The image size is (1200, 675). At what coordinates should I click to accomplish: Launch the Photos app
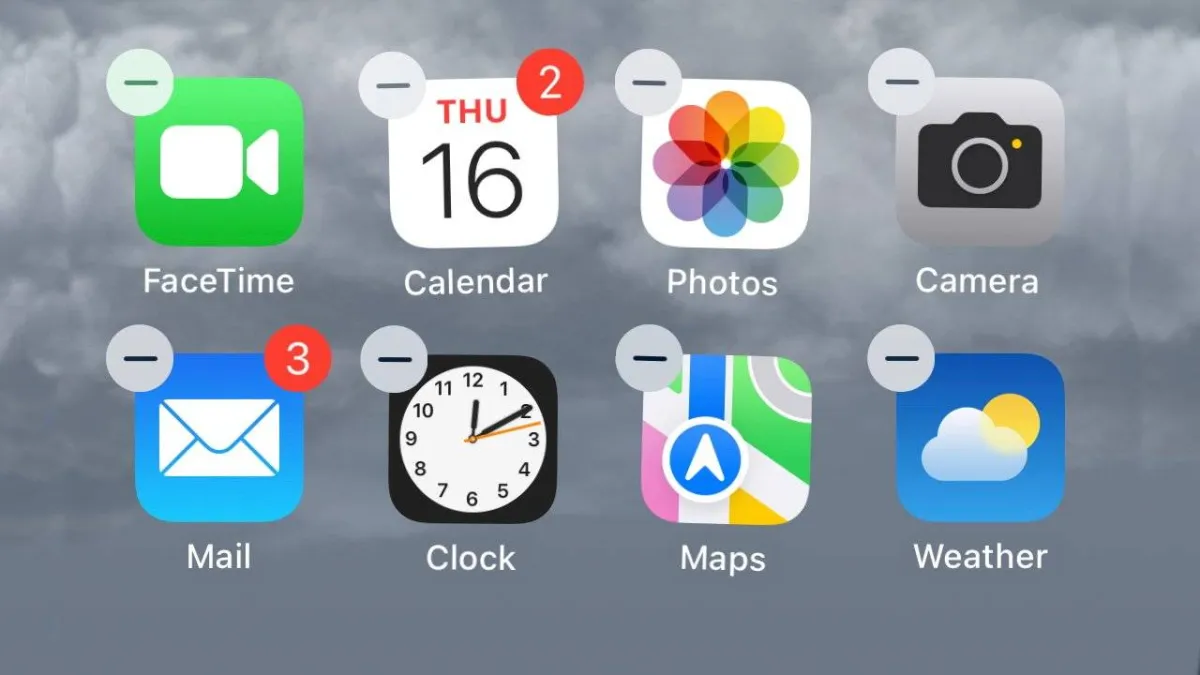point(726,163)
